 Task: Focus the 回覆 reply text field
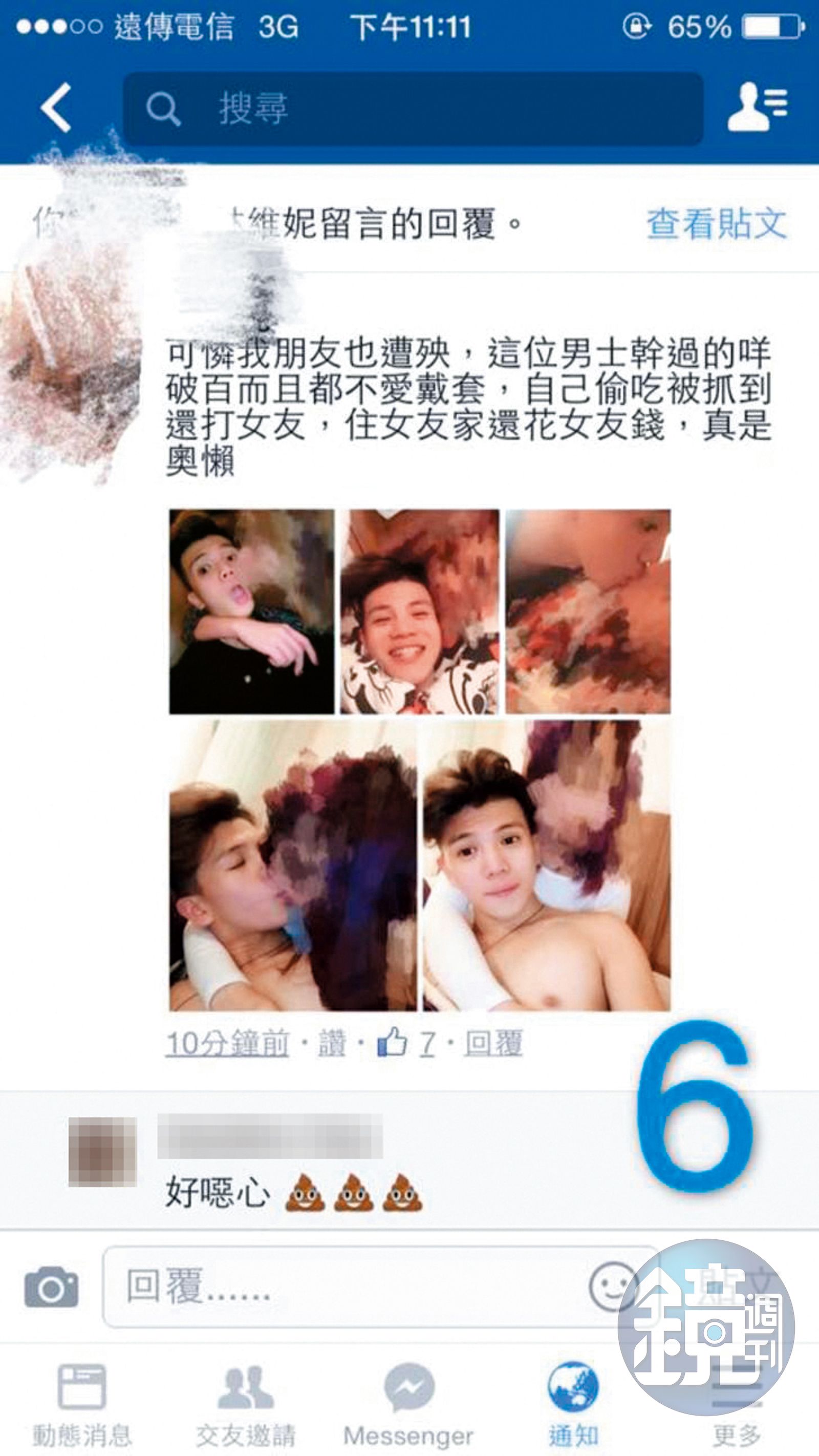[339, 1286]
